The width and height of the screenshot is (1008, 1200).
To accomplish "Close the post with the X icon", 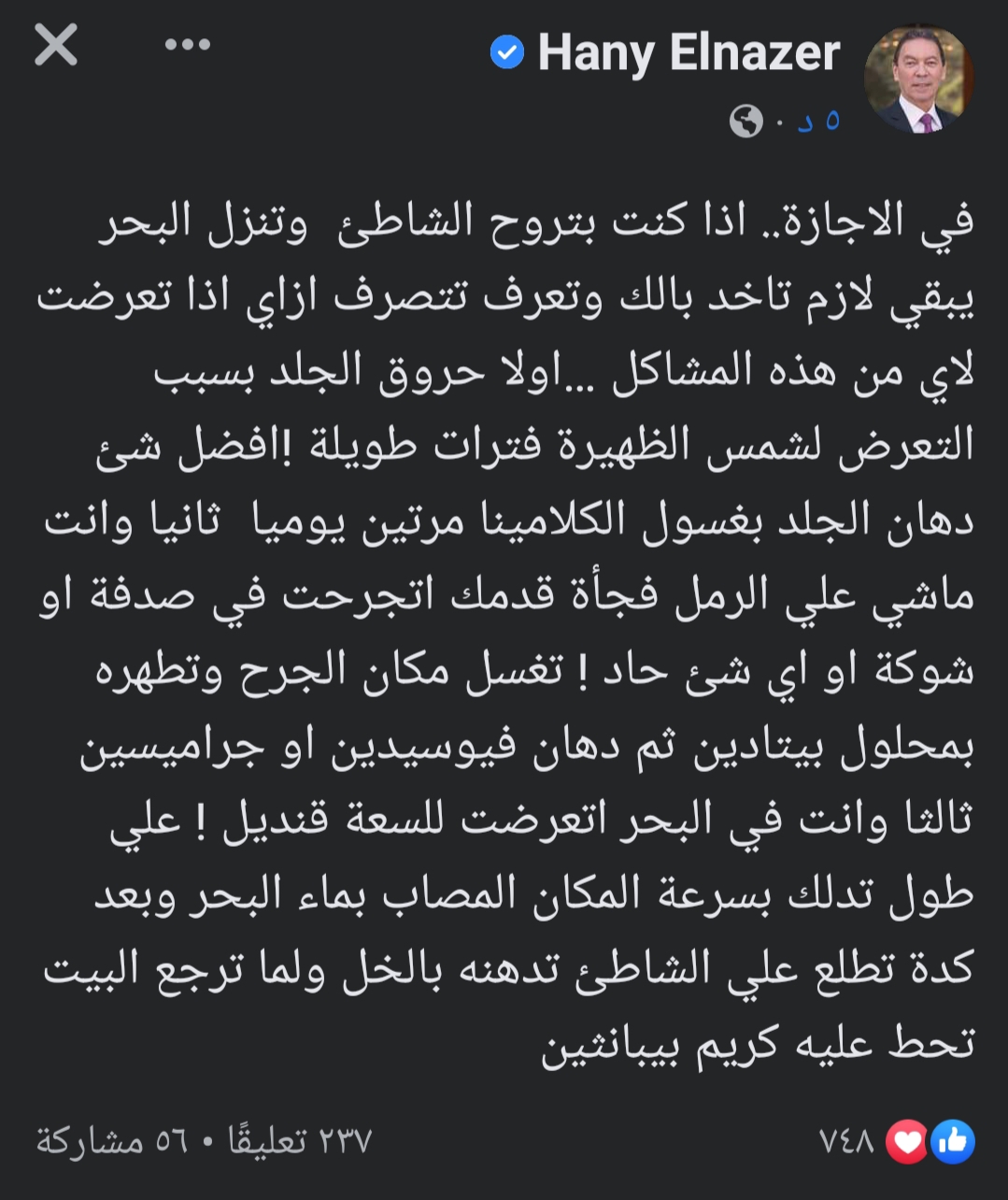I will pos(55,45).
